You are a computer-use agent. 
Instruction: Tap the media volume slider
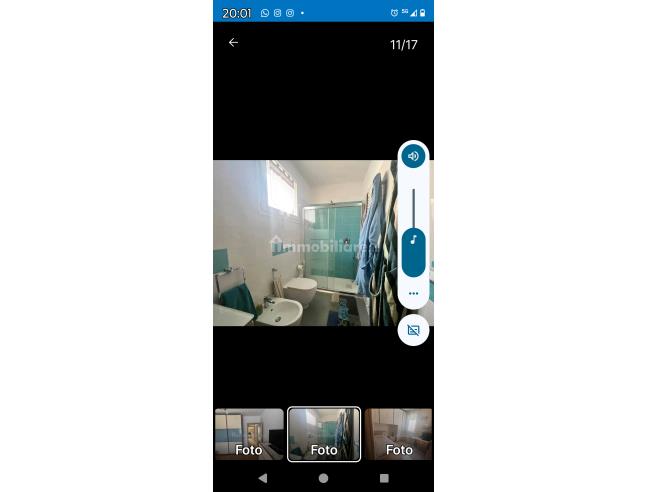pyautogui.click(x=413, y=240)
